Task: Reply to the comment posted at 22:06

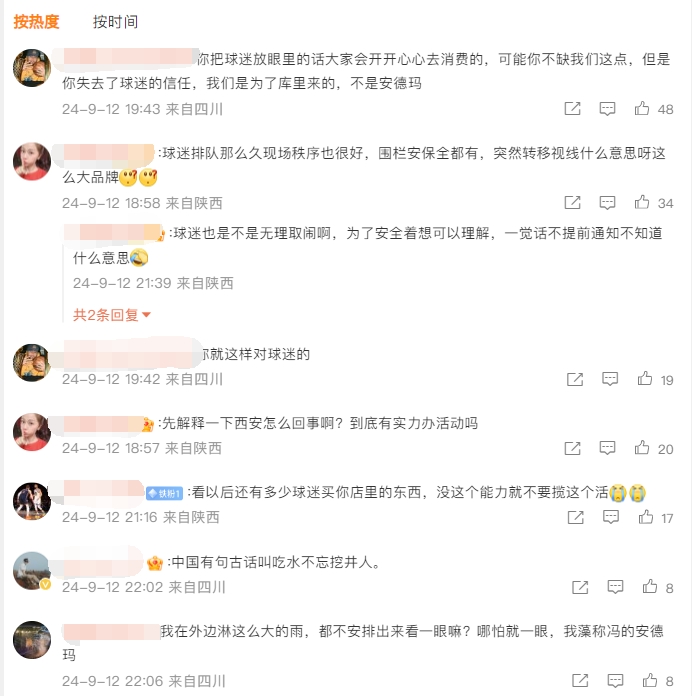Action: pyautogui.click(x=614, y=681)
